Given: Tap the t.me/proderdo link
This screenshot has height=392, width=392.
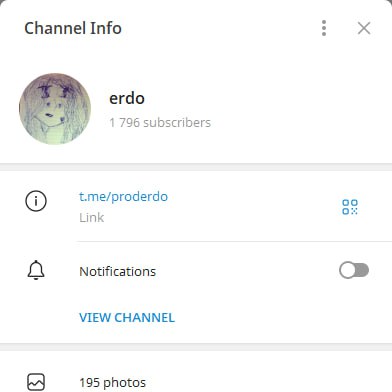Looking at the screenshot, I should coord(123,197).
